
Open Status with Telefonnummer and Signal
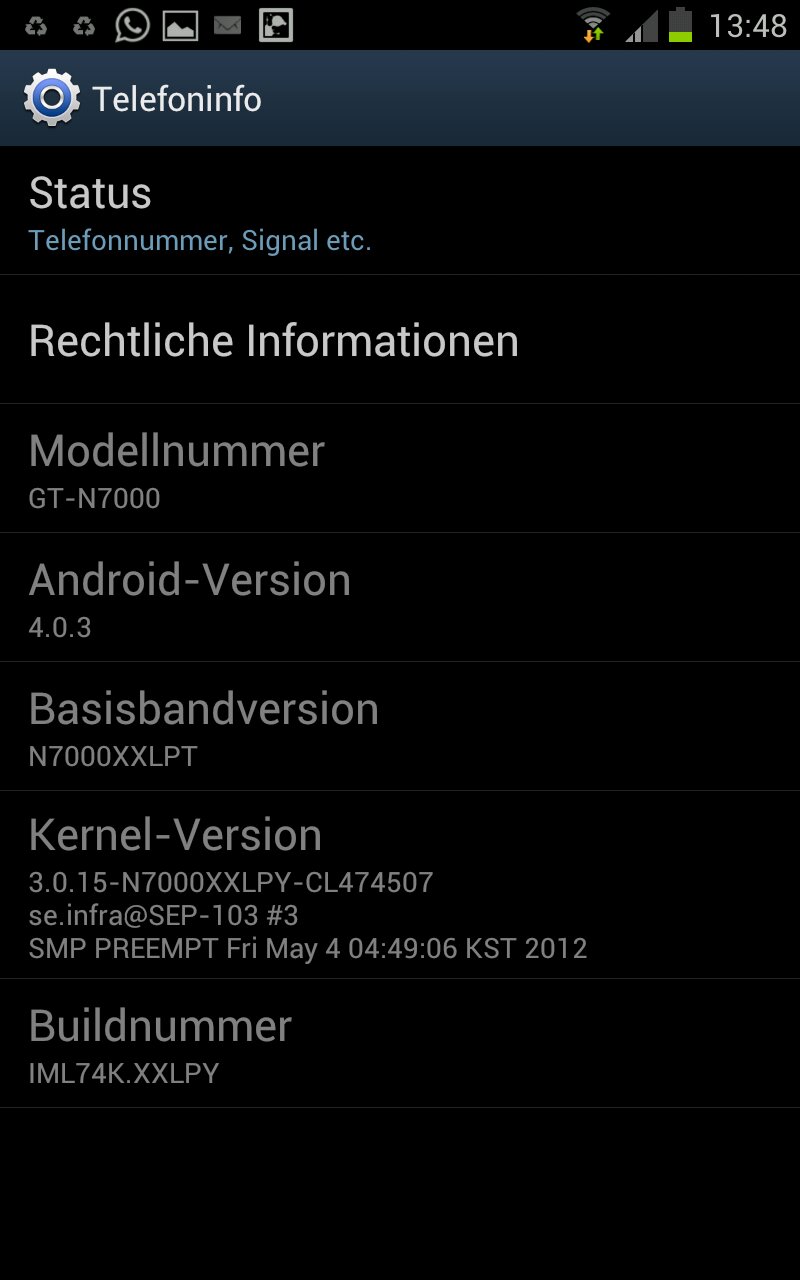(x=400, y=211)
